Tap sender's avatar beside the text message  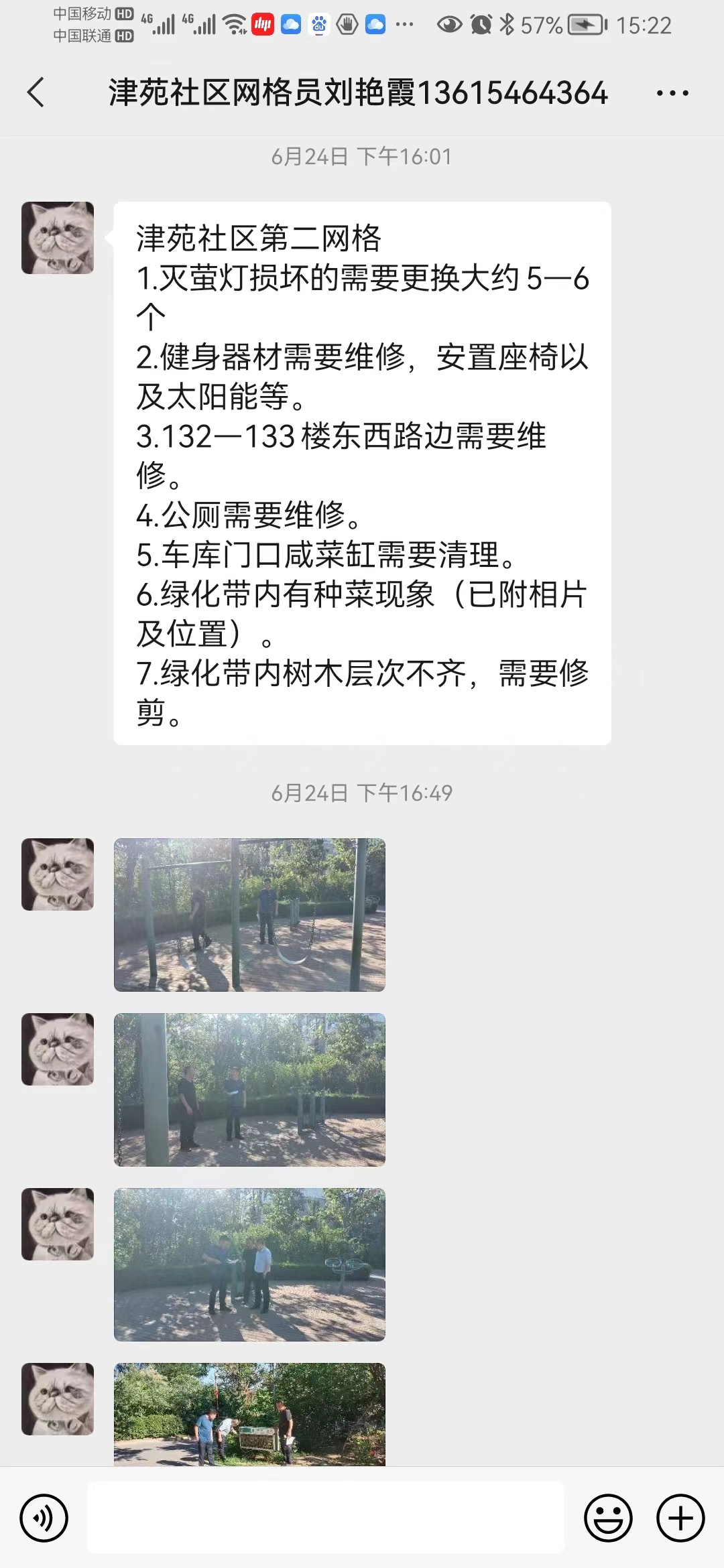58,238
